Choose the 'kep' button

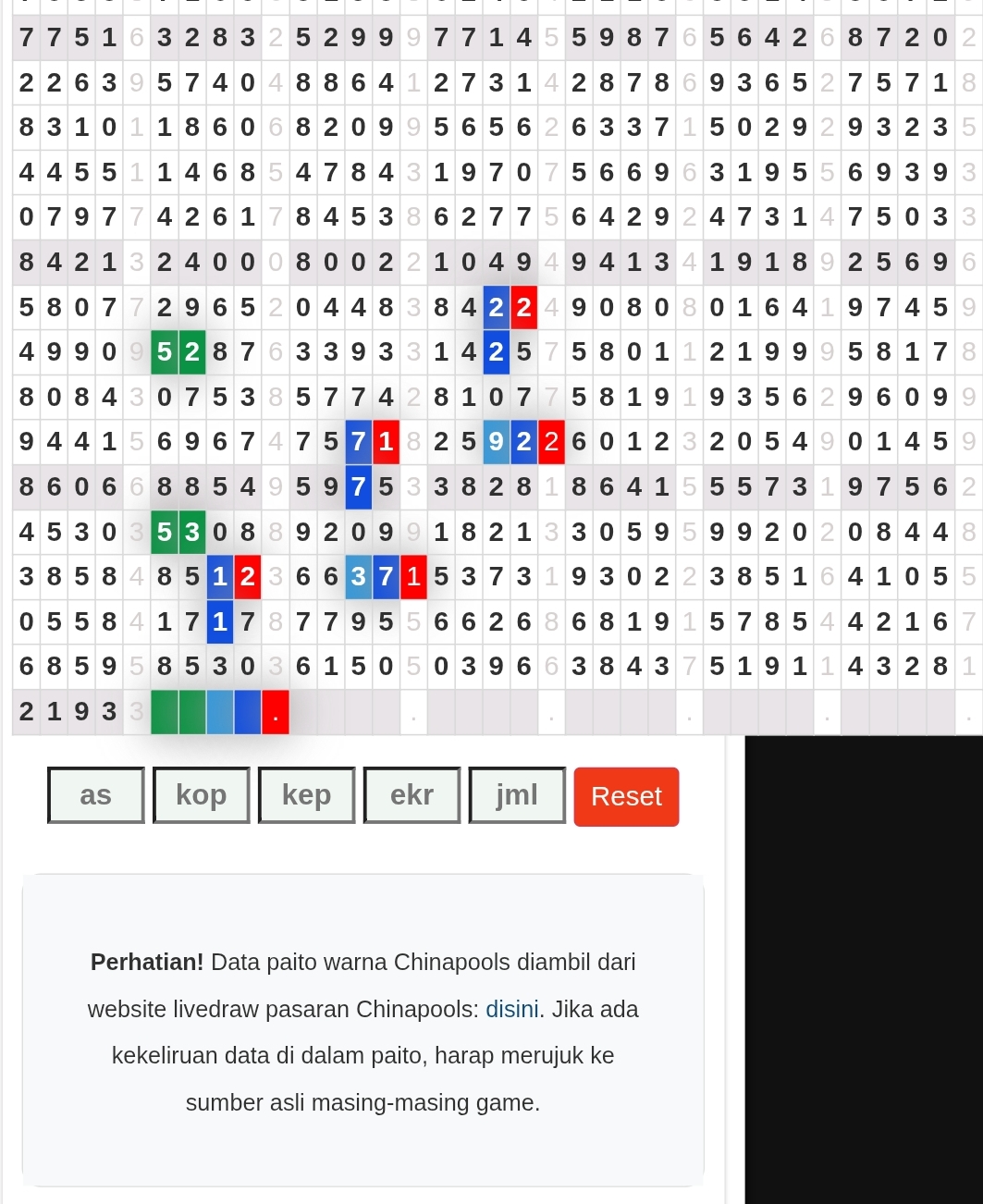pos(307,795)
